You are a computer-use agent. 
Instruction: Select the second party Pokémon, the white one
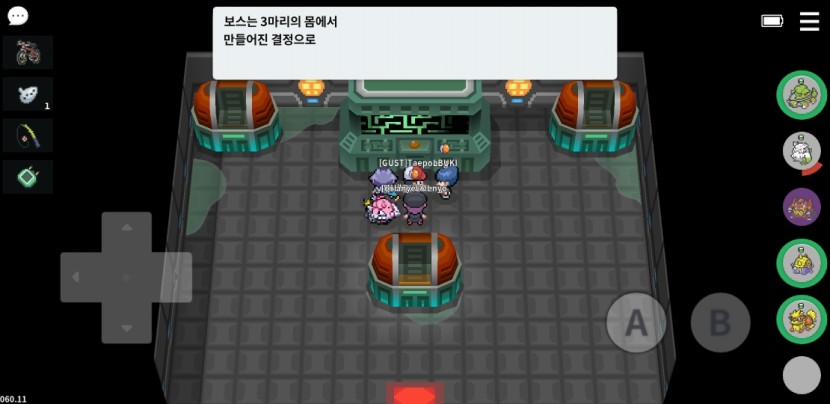tap(801, 151)
